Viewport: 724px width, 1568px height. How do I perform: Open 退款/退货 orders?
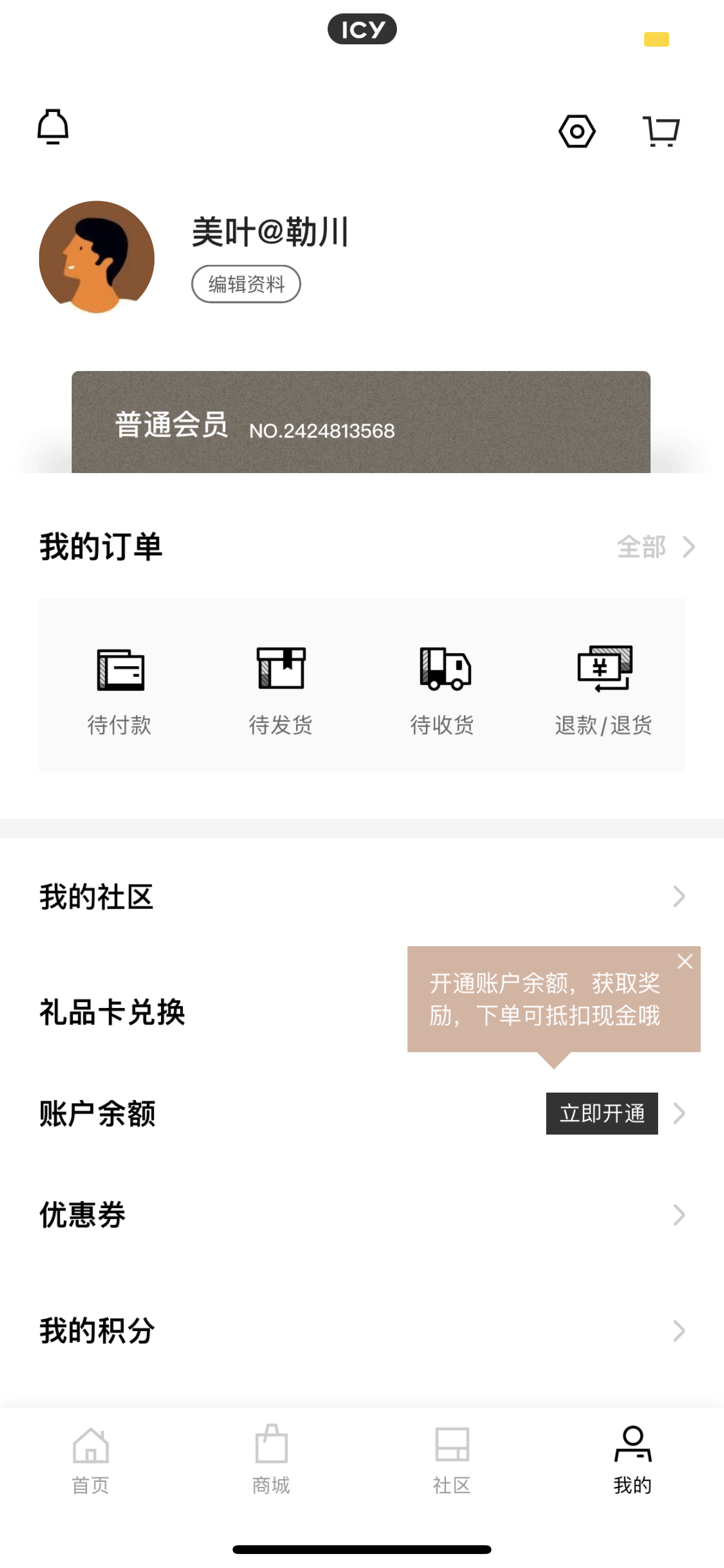[603, 691]
